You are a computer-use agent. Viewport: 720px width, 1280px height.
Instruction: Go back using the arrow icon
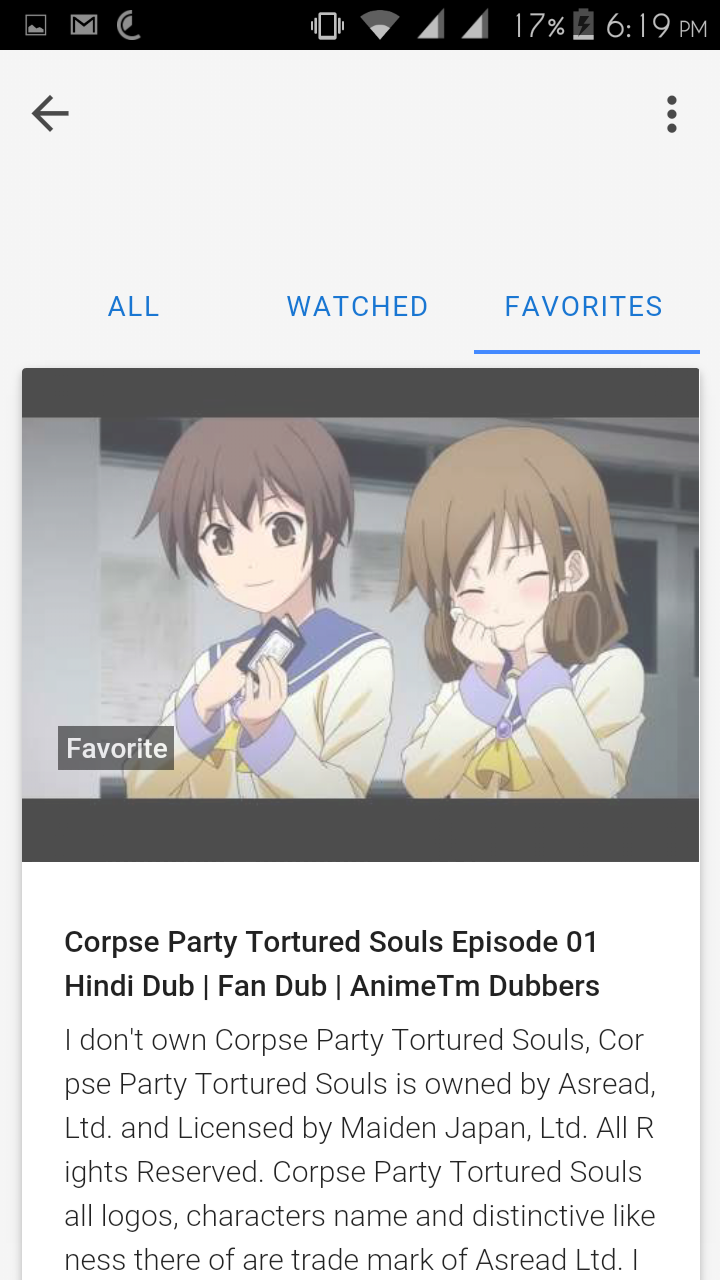pyautogui.click(x=50, y=114)
